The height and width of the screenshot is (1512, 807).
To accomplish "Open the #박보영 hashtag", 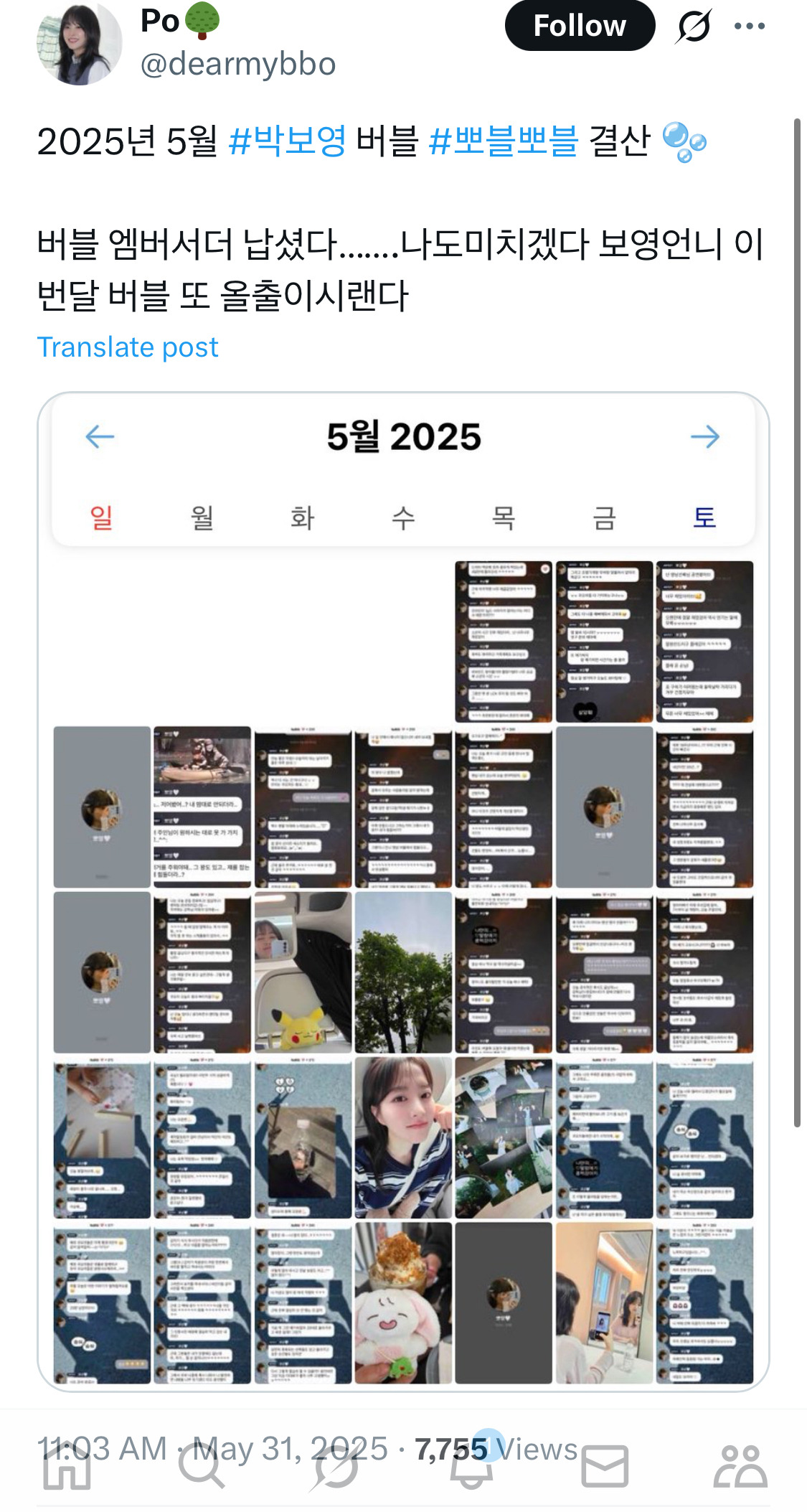I will 288,141.
